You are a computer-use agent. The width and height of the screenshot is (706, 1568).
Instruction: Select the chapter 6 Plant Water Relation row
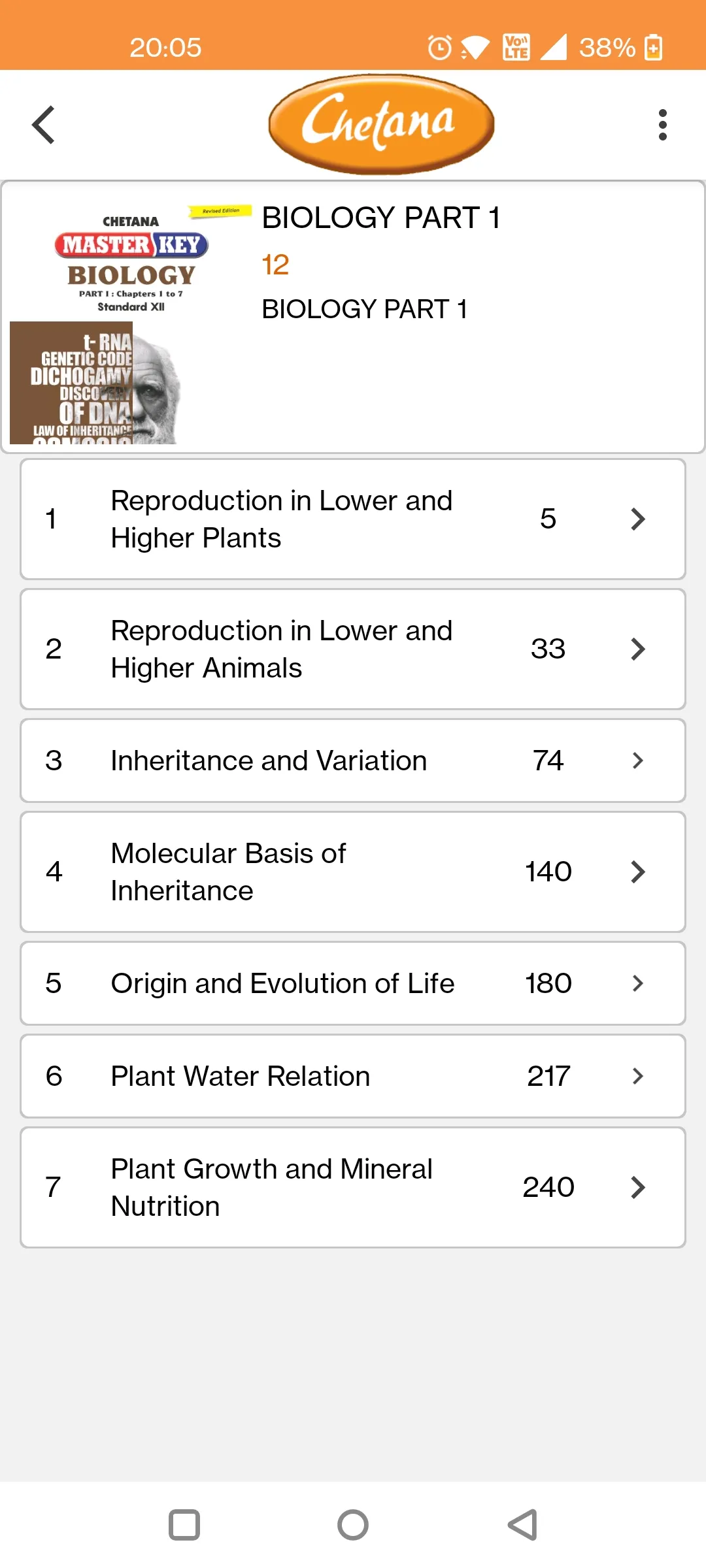pos(353,1076)
